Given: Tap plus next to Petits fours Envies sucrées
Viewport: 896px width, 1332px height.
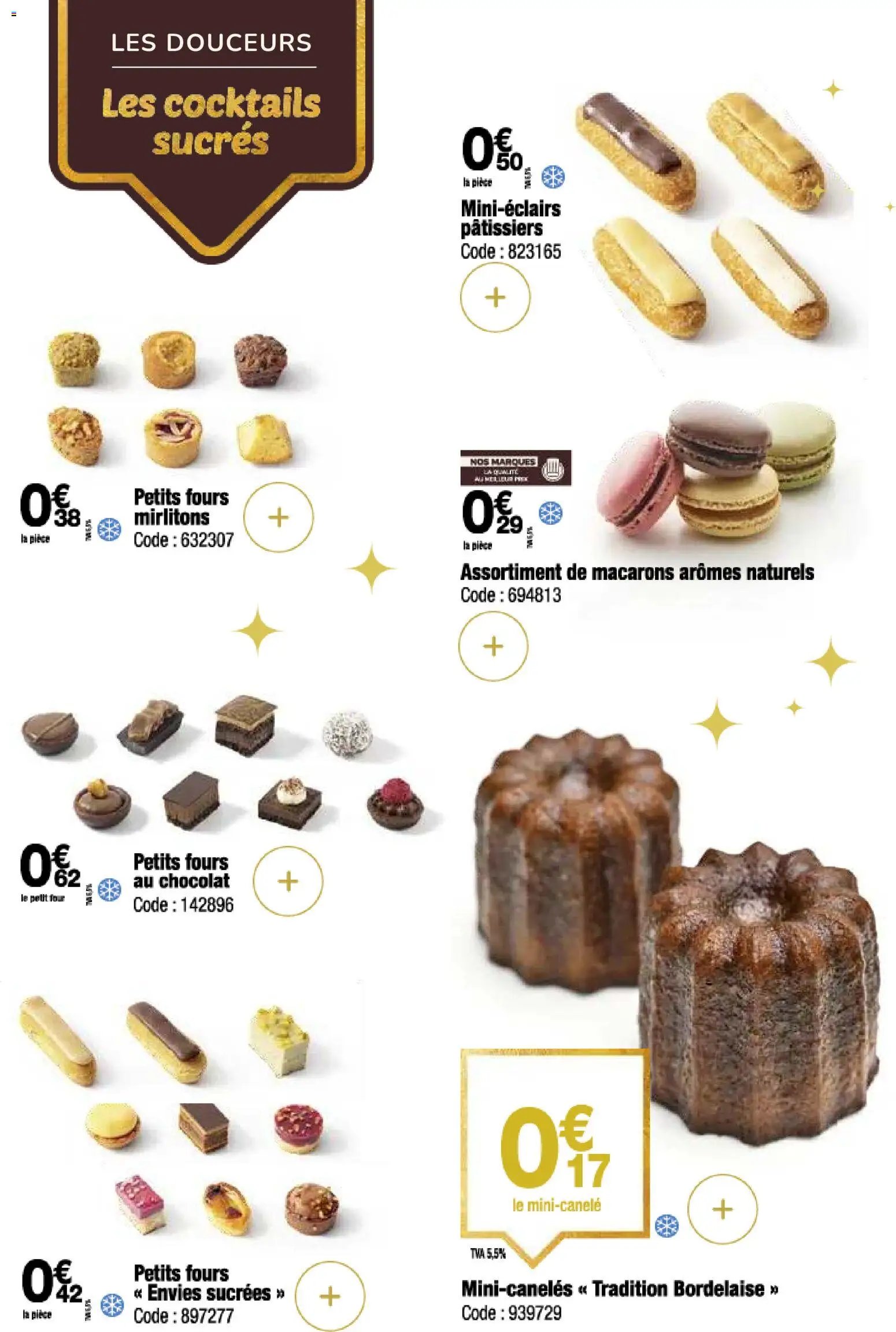Looking at the screenshot, I should pos(330,1296).
